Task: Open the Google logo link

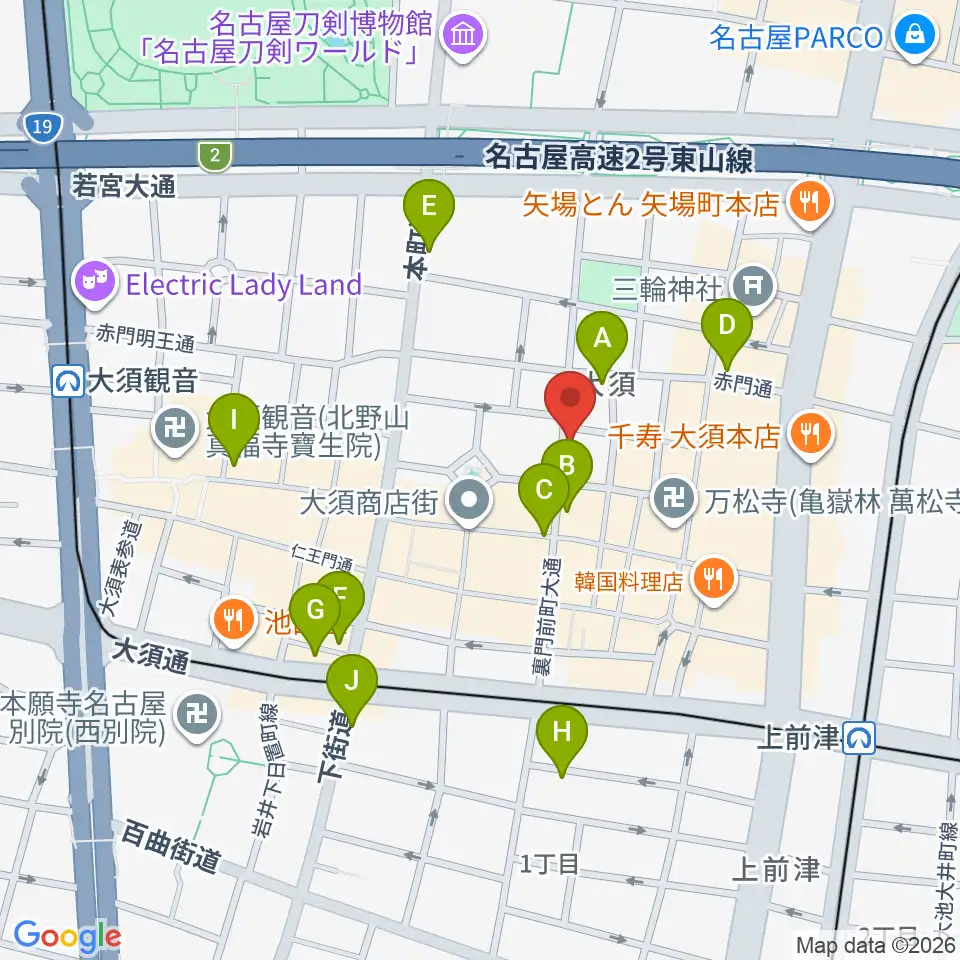Action: tap(67, 937)
